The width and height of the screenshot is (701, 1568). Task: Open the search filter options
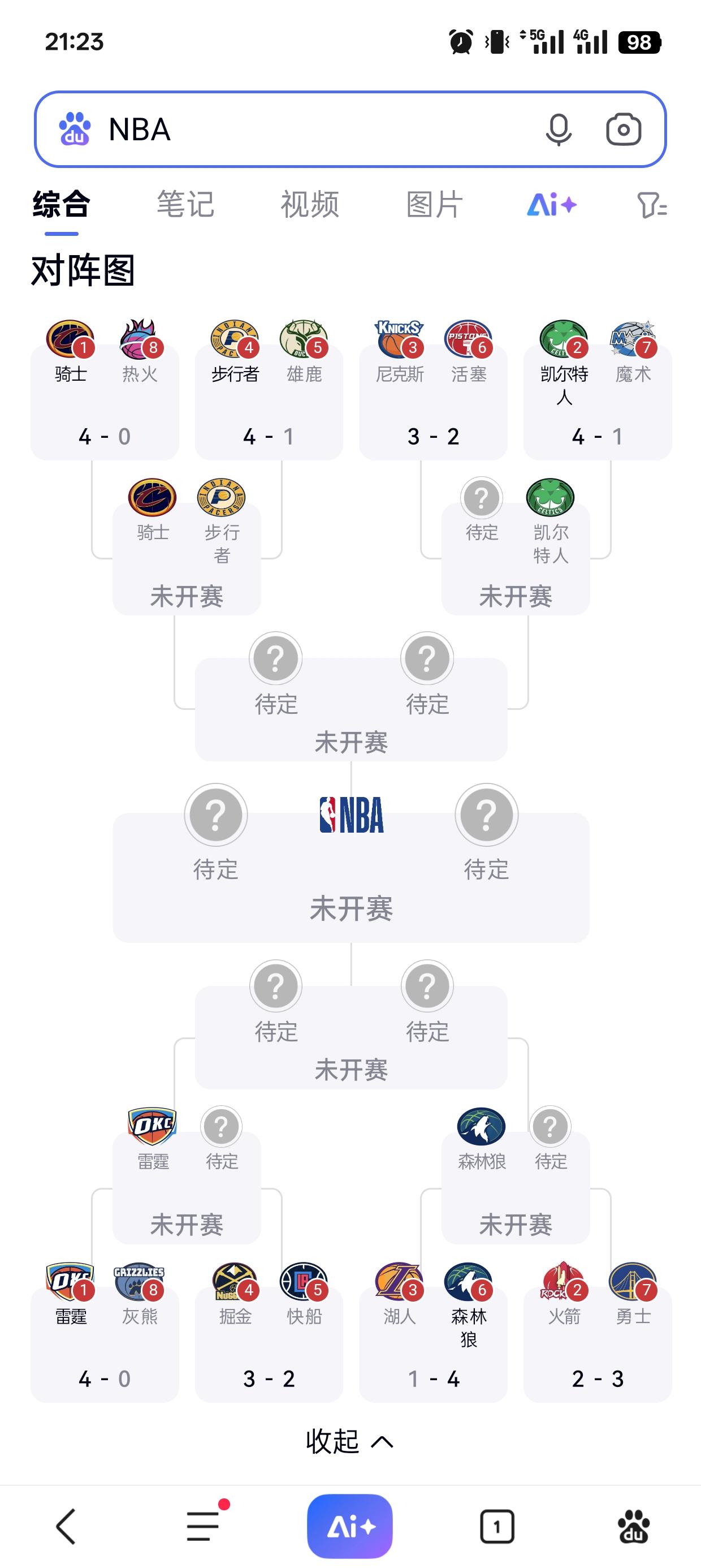[x=652, y=205]
